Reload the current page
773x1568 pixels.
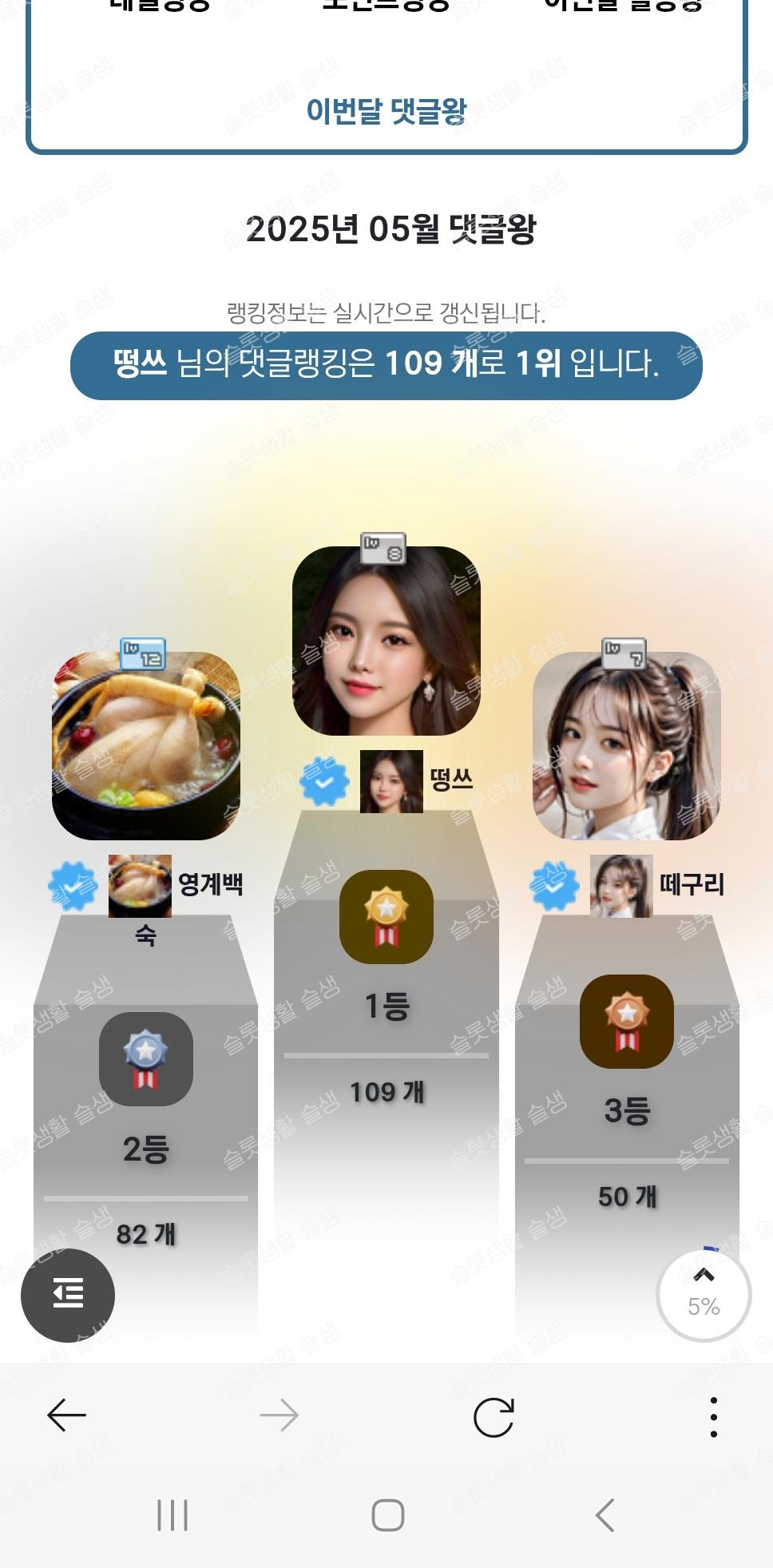(494, 1417)
